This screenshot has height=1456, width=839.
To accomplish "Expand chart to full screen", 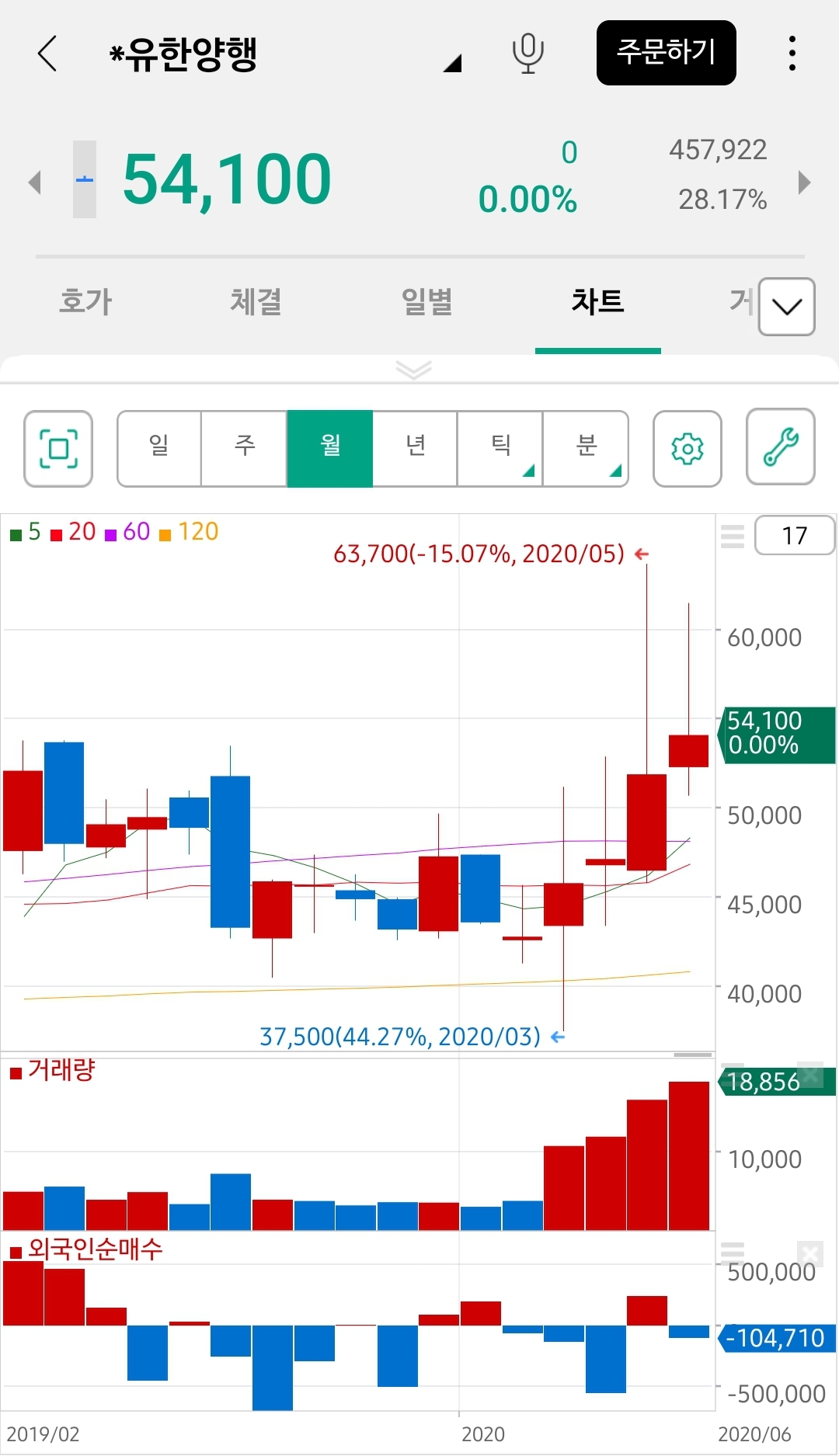I will click(58, 449).
